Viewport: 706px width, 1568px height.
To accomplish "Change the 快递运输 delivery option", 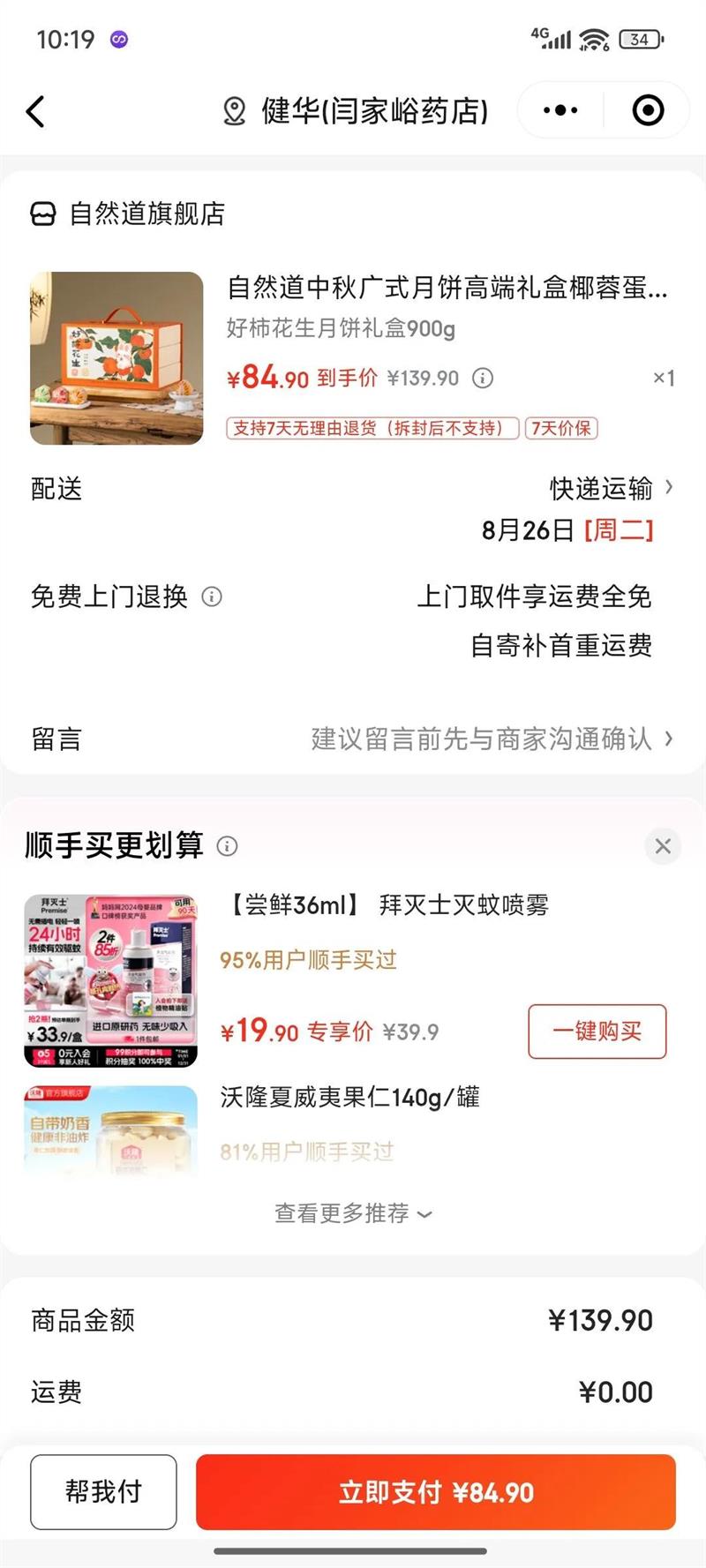I will pos(611,488).
